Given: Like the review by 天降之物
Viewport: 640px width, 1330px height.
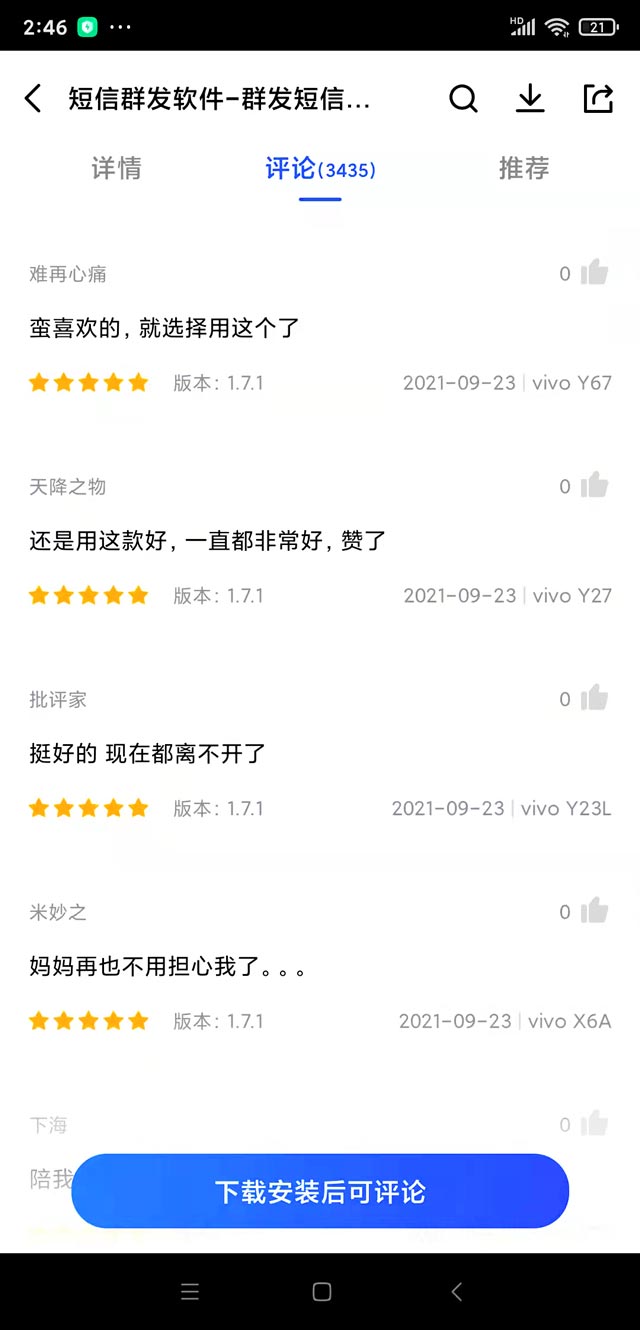Looking at the screenshot, I should pos(594,486).
